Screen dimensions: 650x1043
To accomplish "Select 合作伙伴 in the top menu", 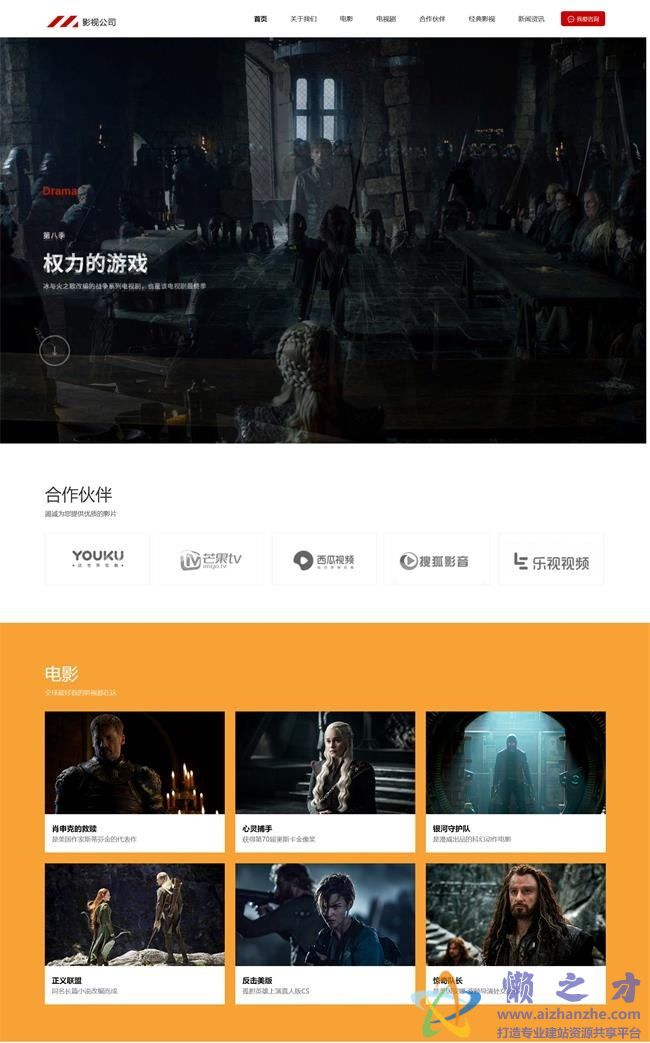I will [432, 19].
